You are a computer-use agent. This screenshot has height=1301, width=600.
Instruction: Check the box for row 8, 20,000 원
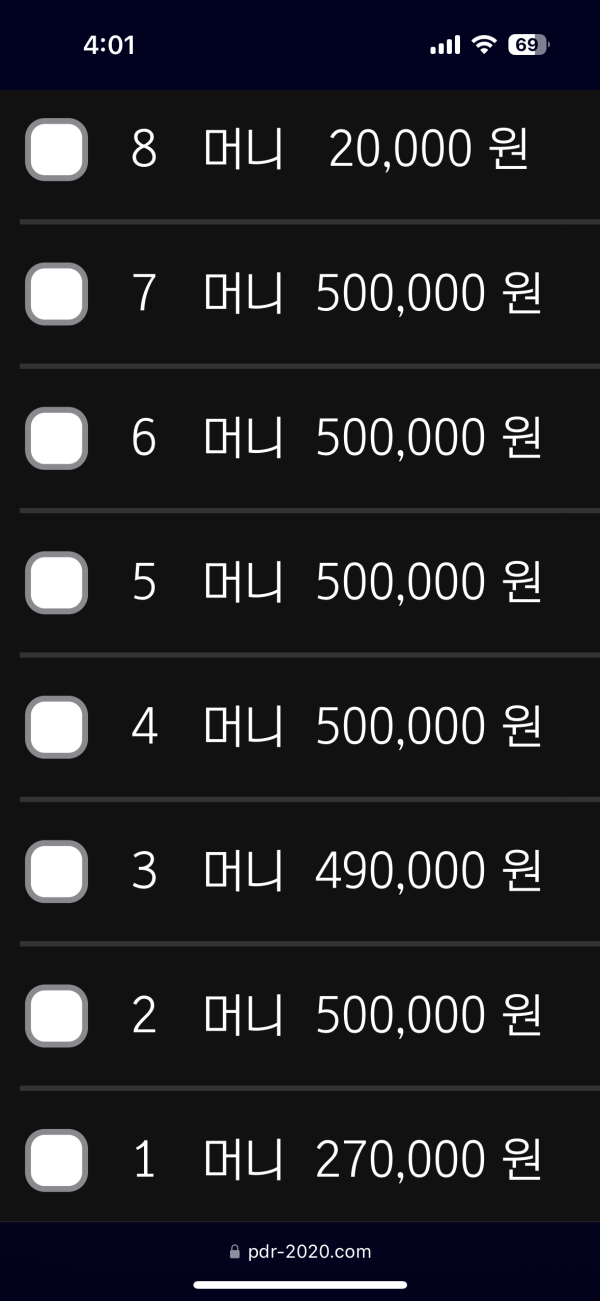[x=56, y=150]
